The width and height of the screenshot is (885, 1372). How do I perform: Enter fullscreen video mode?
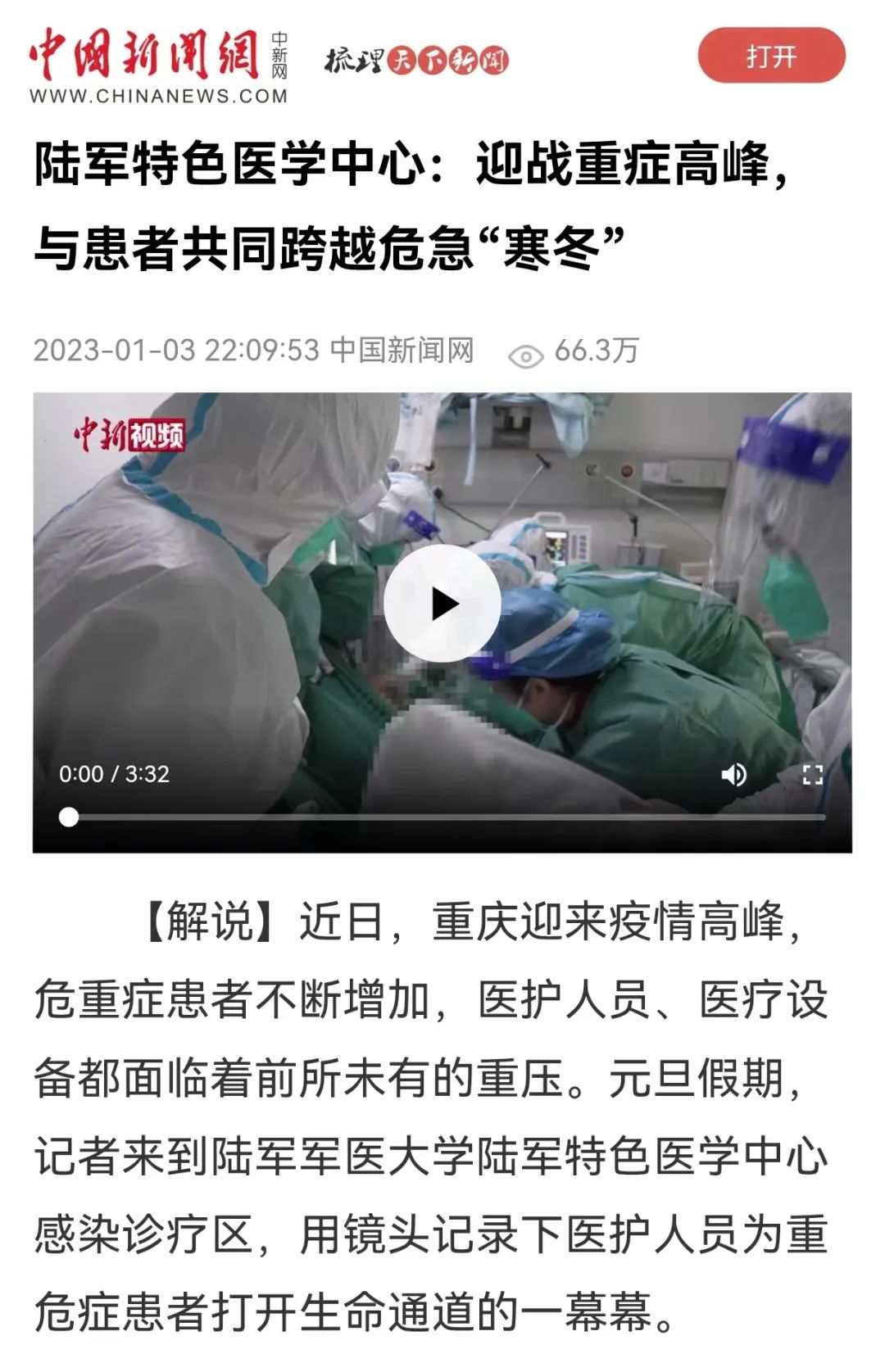pos(811,774)
